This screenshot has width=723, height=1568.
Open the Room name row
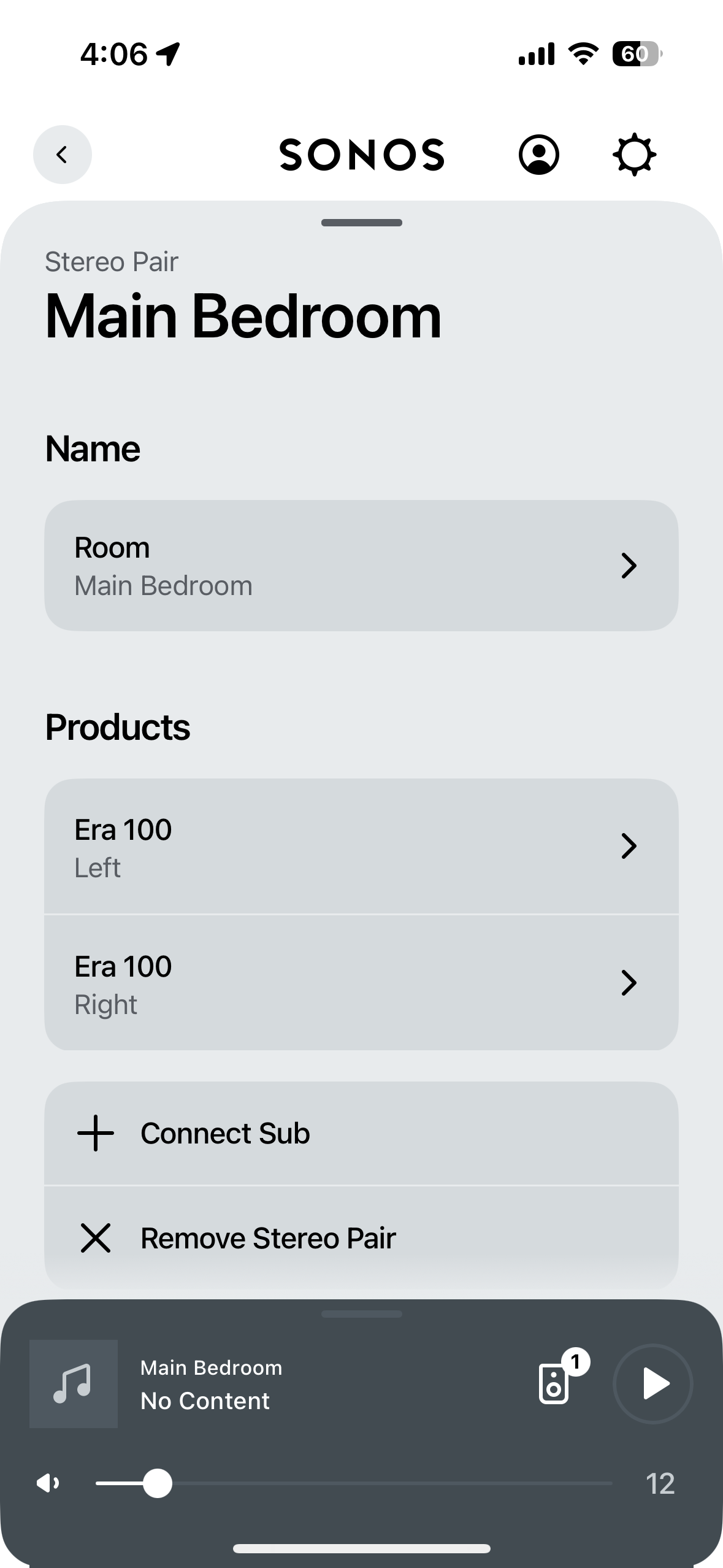tap(361, 566)
